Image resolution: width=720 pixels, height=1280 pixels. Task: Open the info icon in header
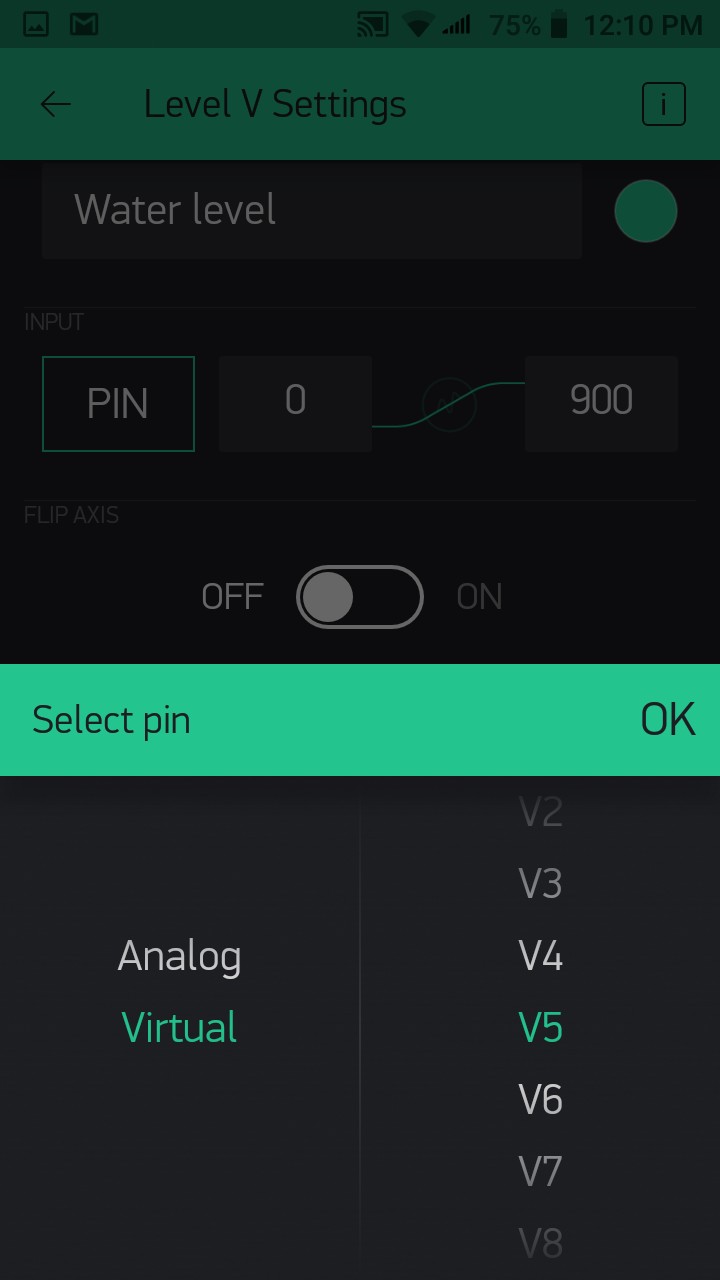click(x=663, y=104)
